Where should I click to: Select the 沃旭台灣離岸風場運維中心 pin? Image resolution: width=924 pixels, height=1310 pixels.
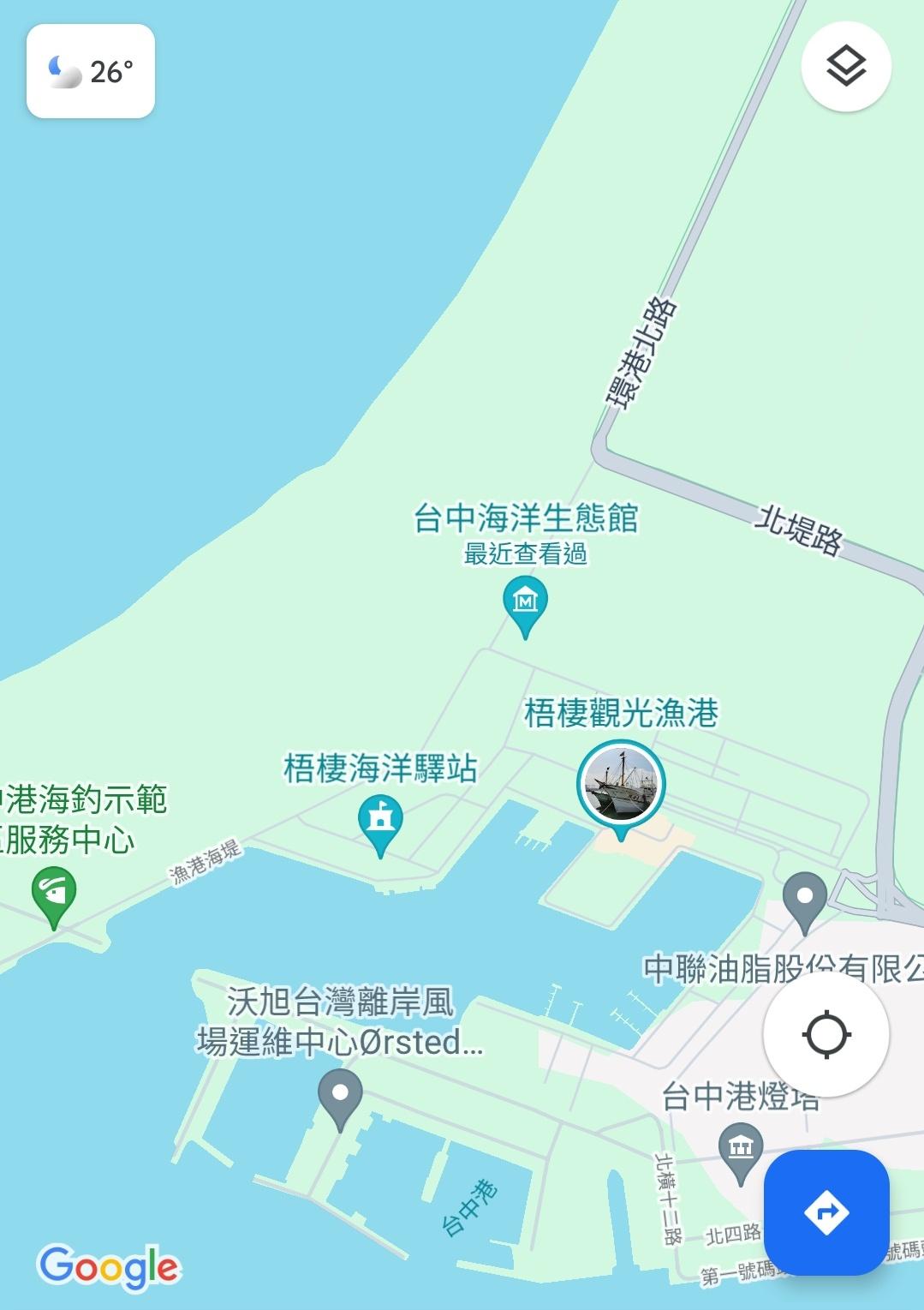point(340,1094)
